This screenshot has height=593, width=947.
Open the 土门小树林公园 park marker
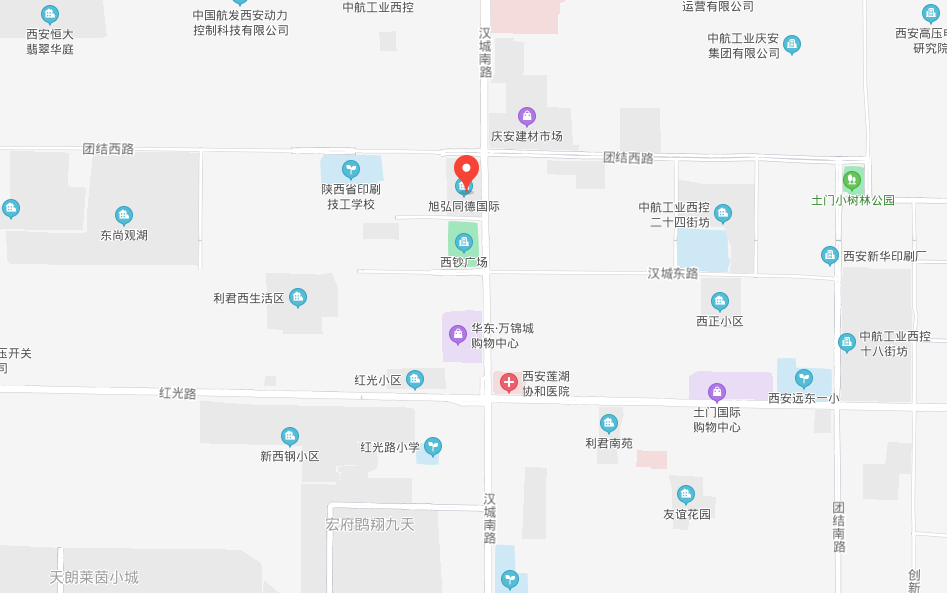[x=852, y=180]
